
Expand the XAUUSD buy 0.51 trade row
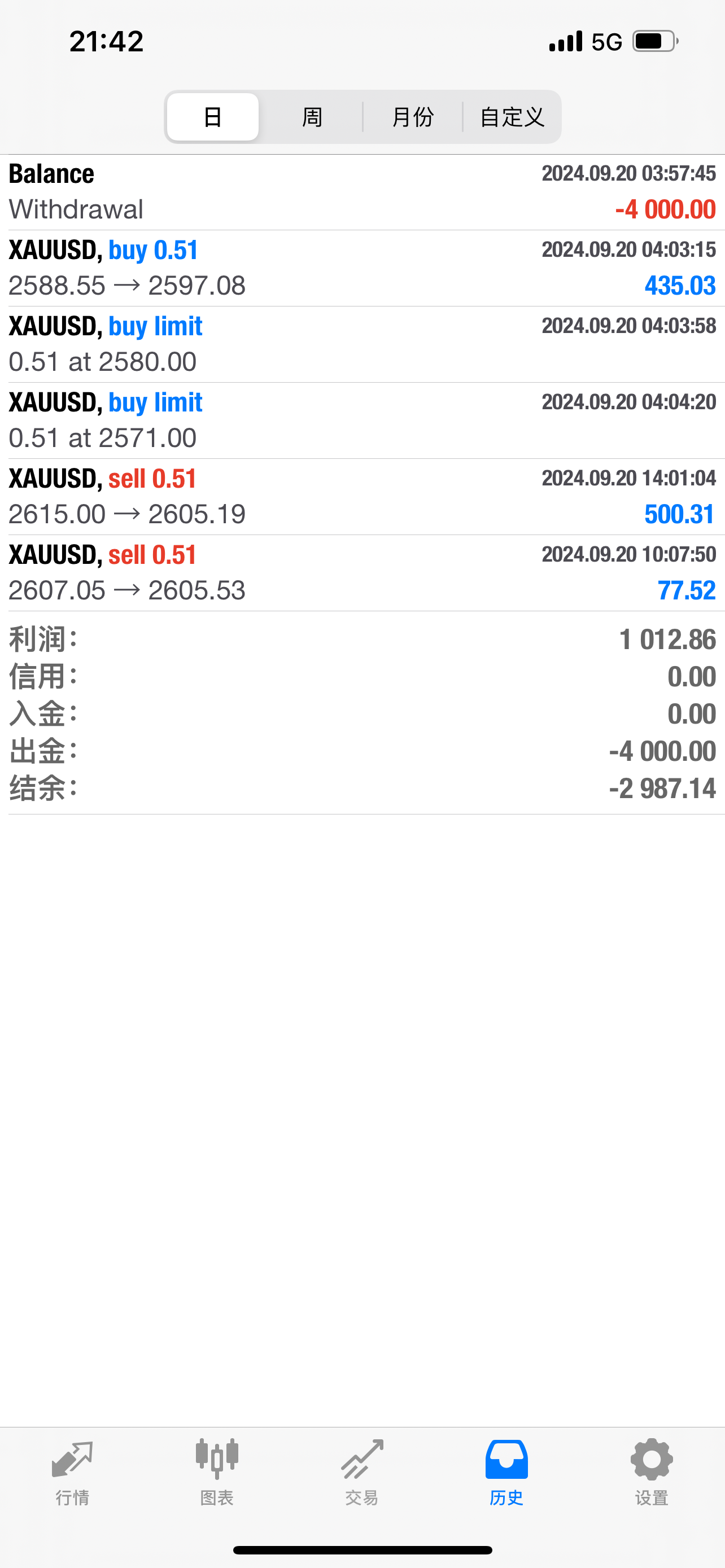362,268
